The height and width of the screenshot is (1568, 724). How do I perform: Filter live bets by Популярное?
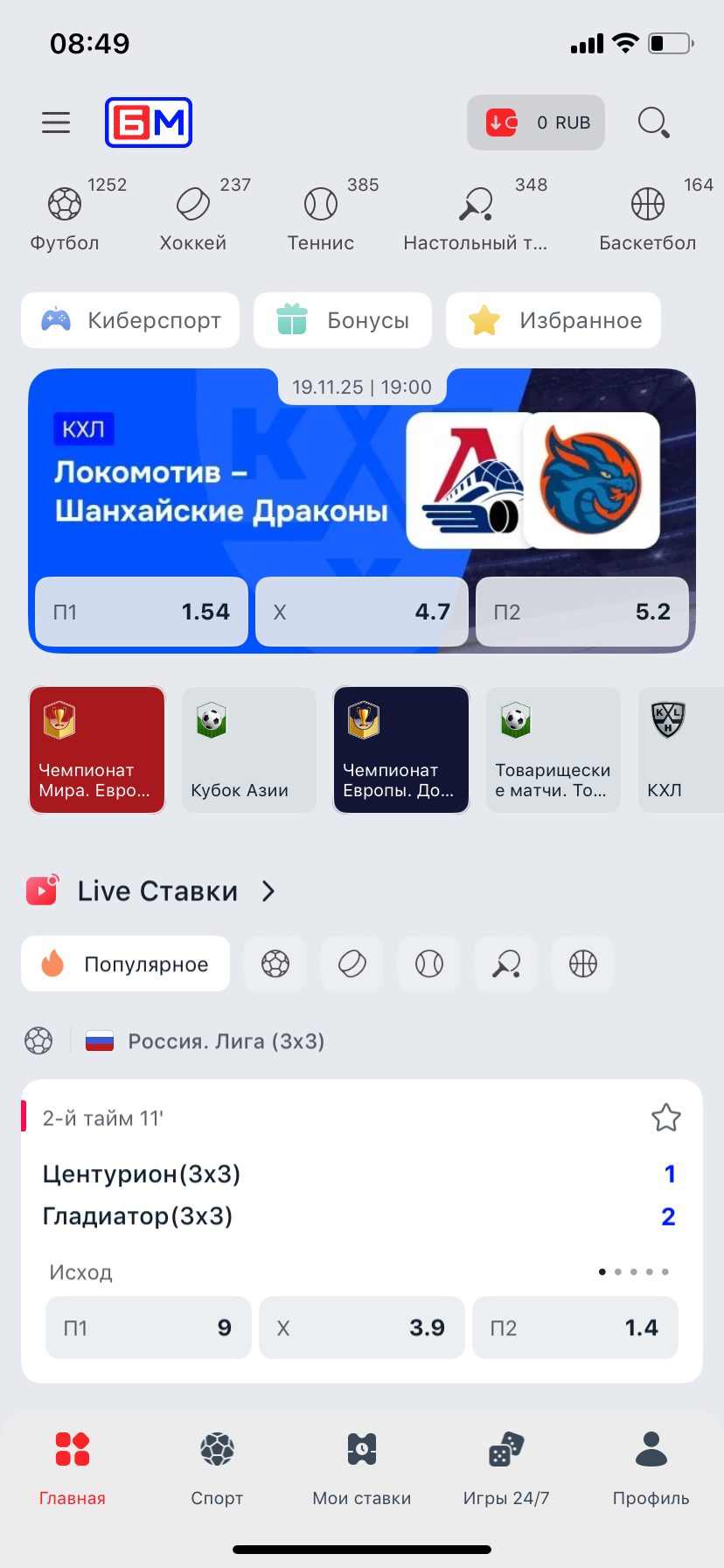126,963
